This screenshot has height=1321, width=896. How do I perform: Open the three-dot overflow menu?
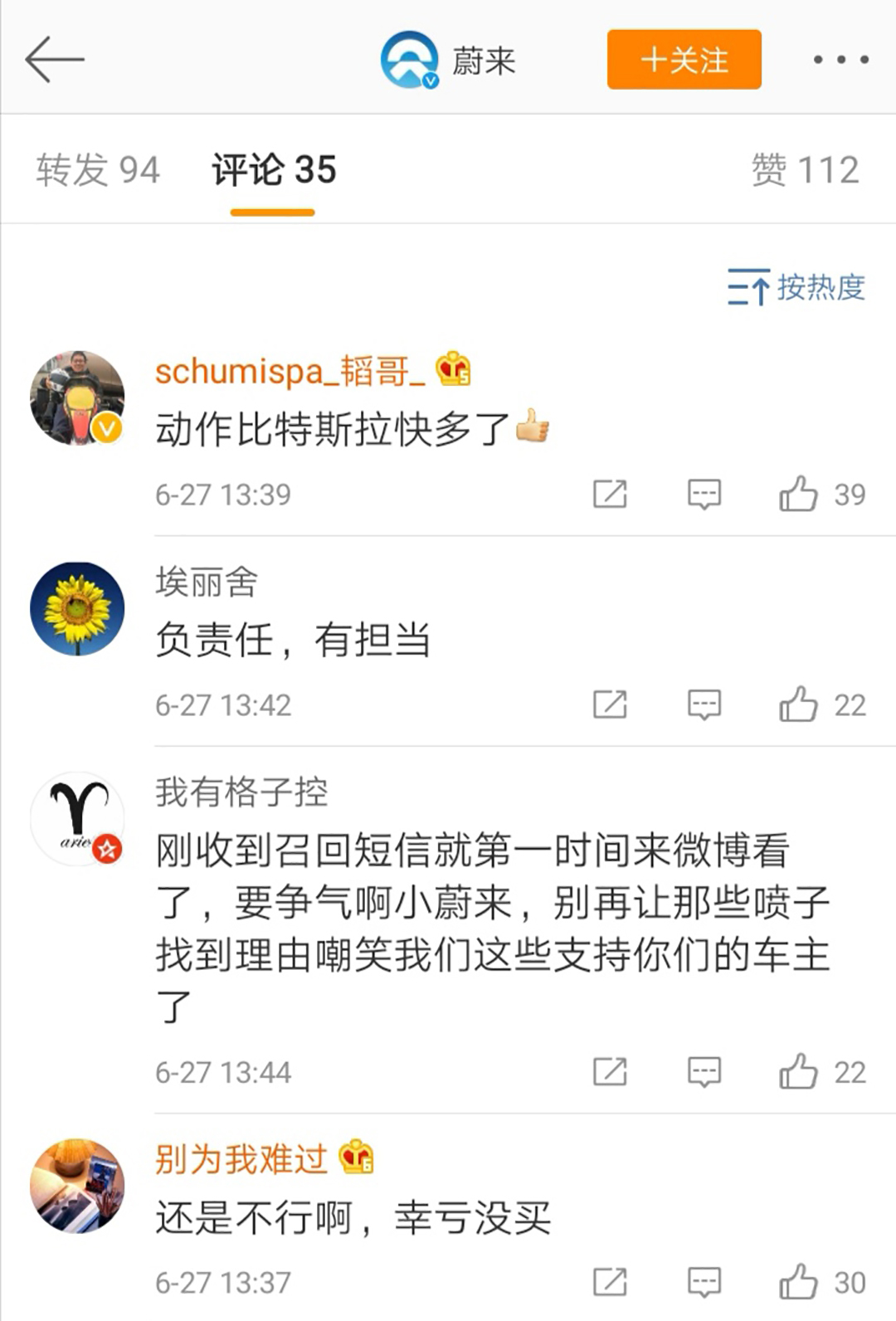click(x=840, y=60)
